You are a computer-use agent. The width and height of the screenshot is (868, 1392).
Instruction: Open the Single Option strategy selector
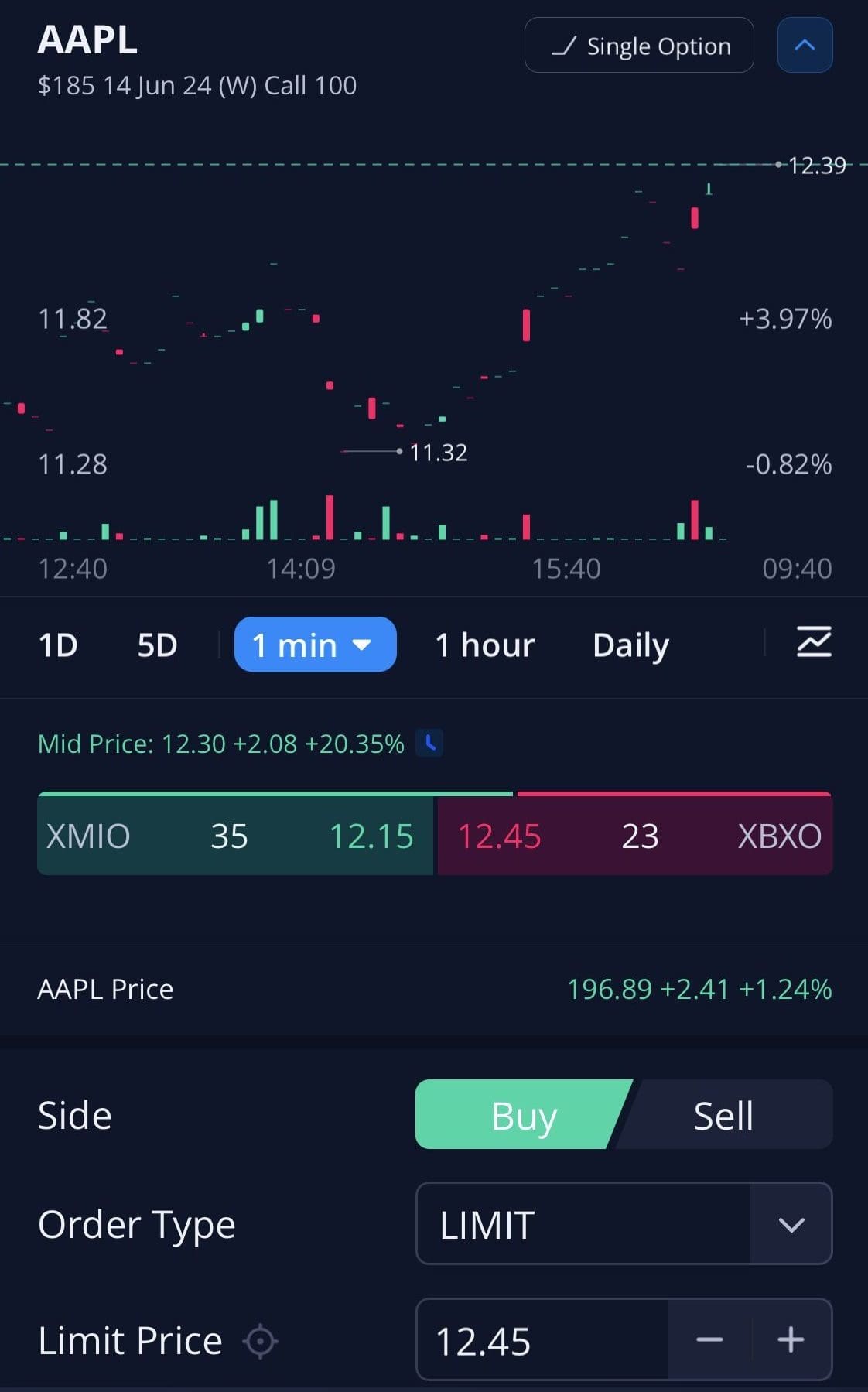[x=639, y=46]
